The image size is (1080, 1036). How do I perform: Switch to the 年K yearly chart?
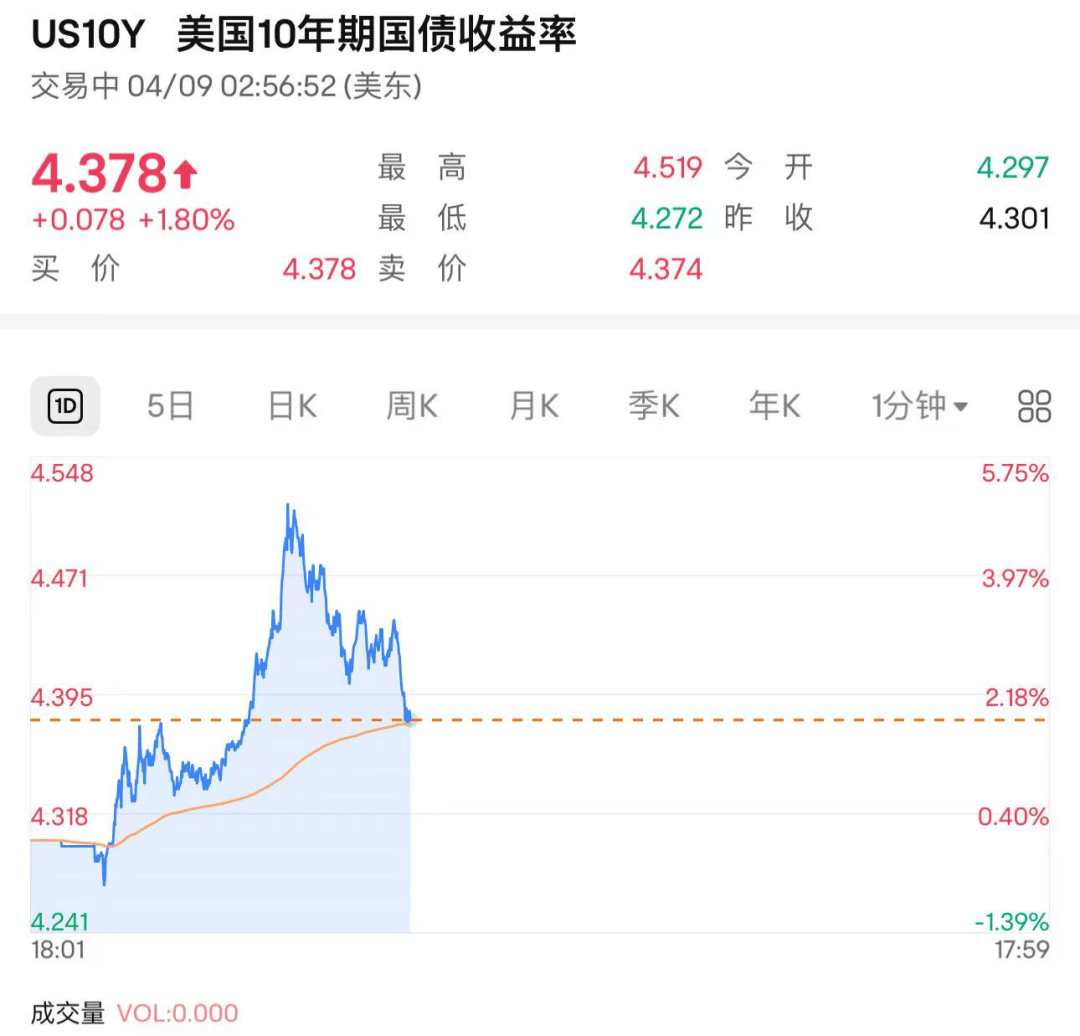pyautogui.click(x=775, y=406)
